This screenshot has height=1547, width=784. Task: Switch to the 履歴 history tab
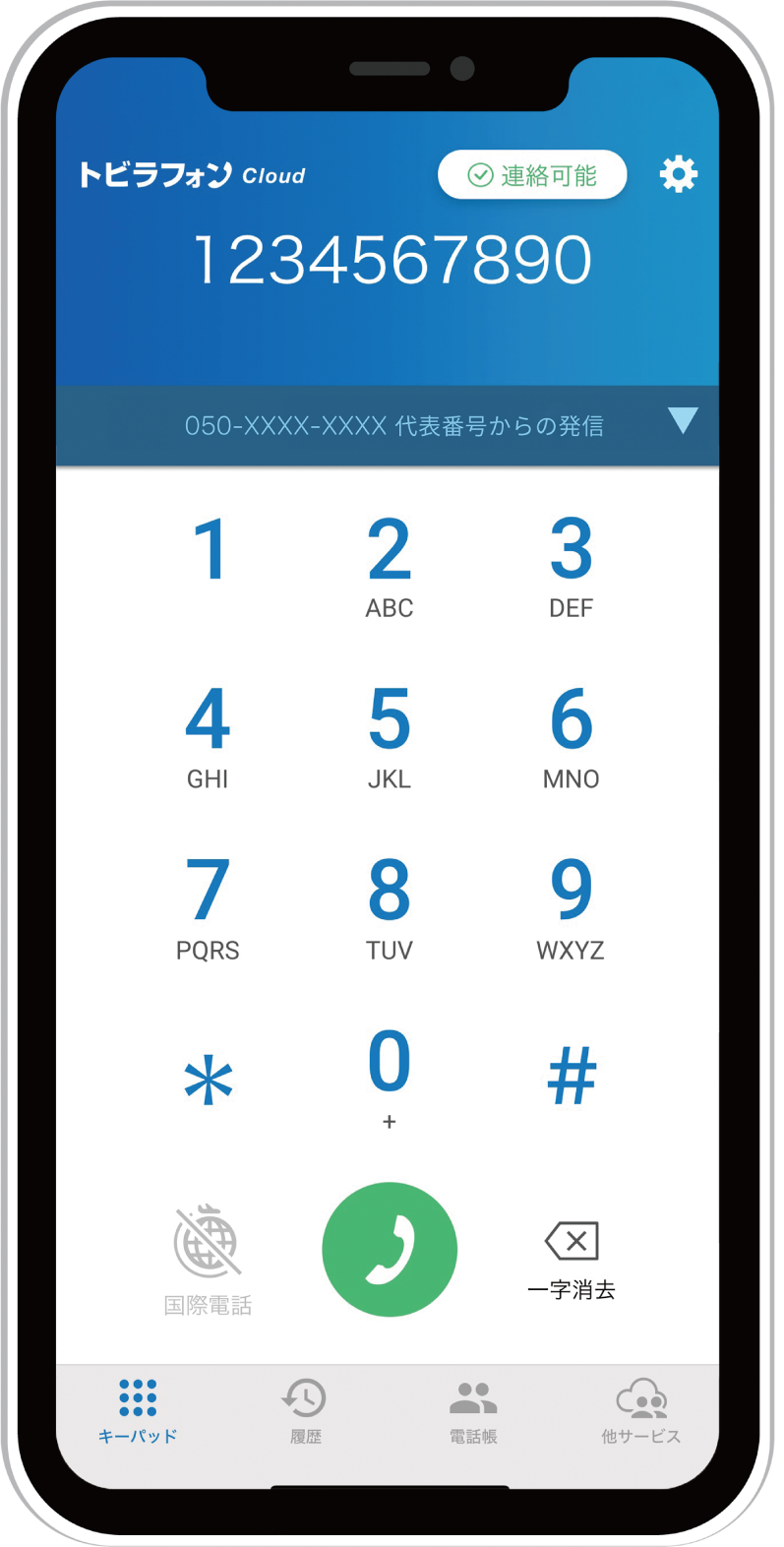pos(305,1410)
